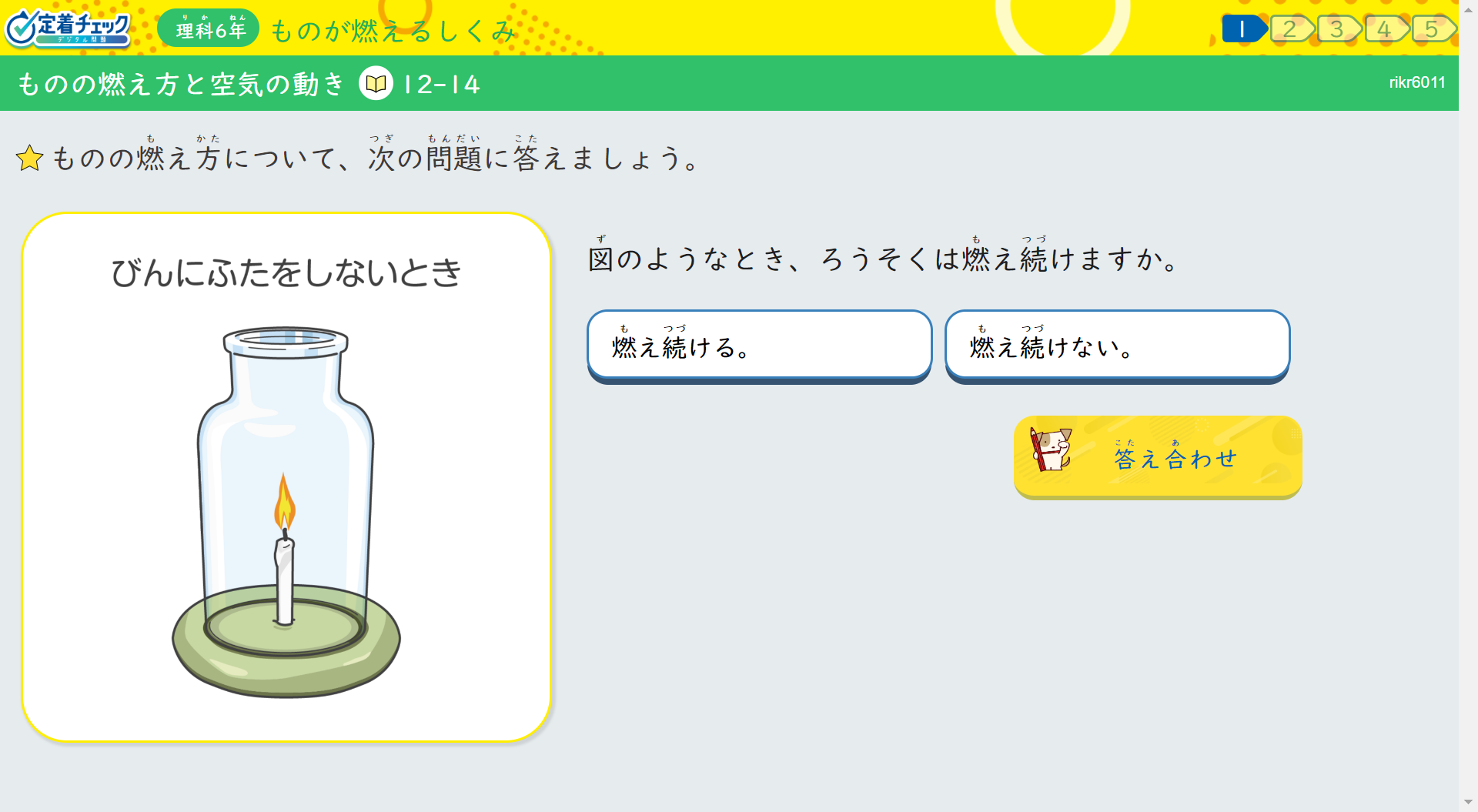Jump to question 3 step
This screenshot has width=1478, height=812.
point(1338,29)
